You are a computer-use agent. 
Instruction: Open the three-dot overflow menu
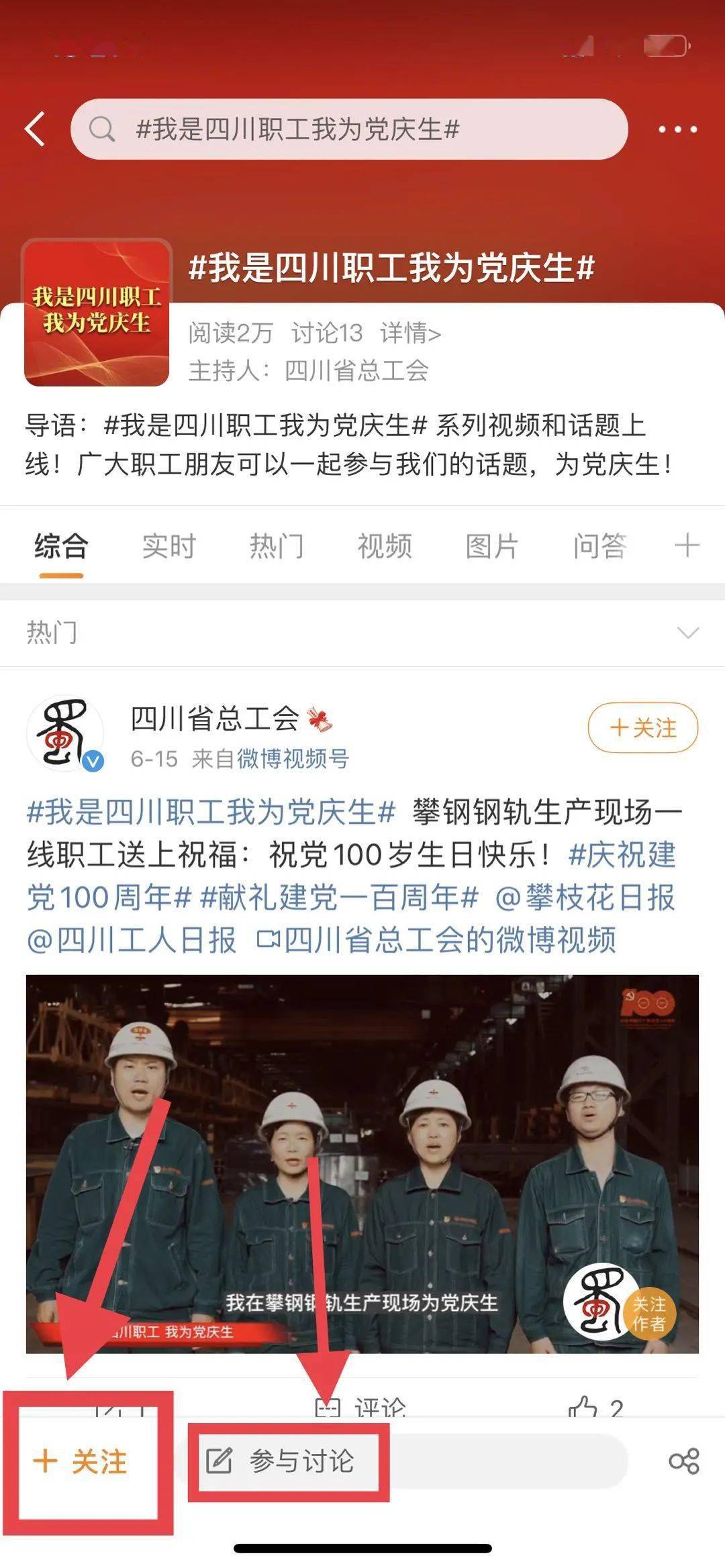677,129
